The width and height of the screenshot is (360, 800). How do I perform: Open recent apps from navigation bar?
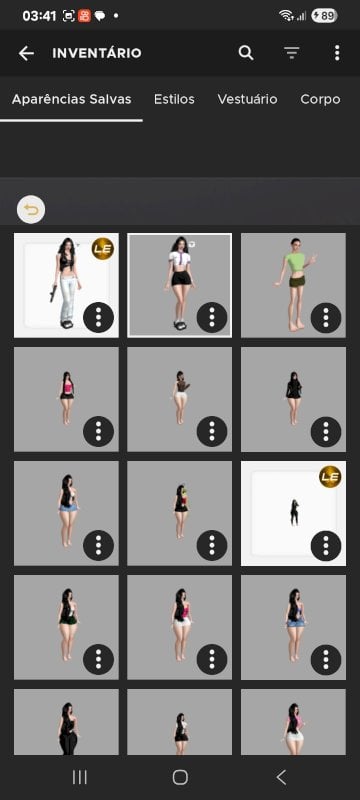point(80,777)
